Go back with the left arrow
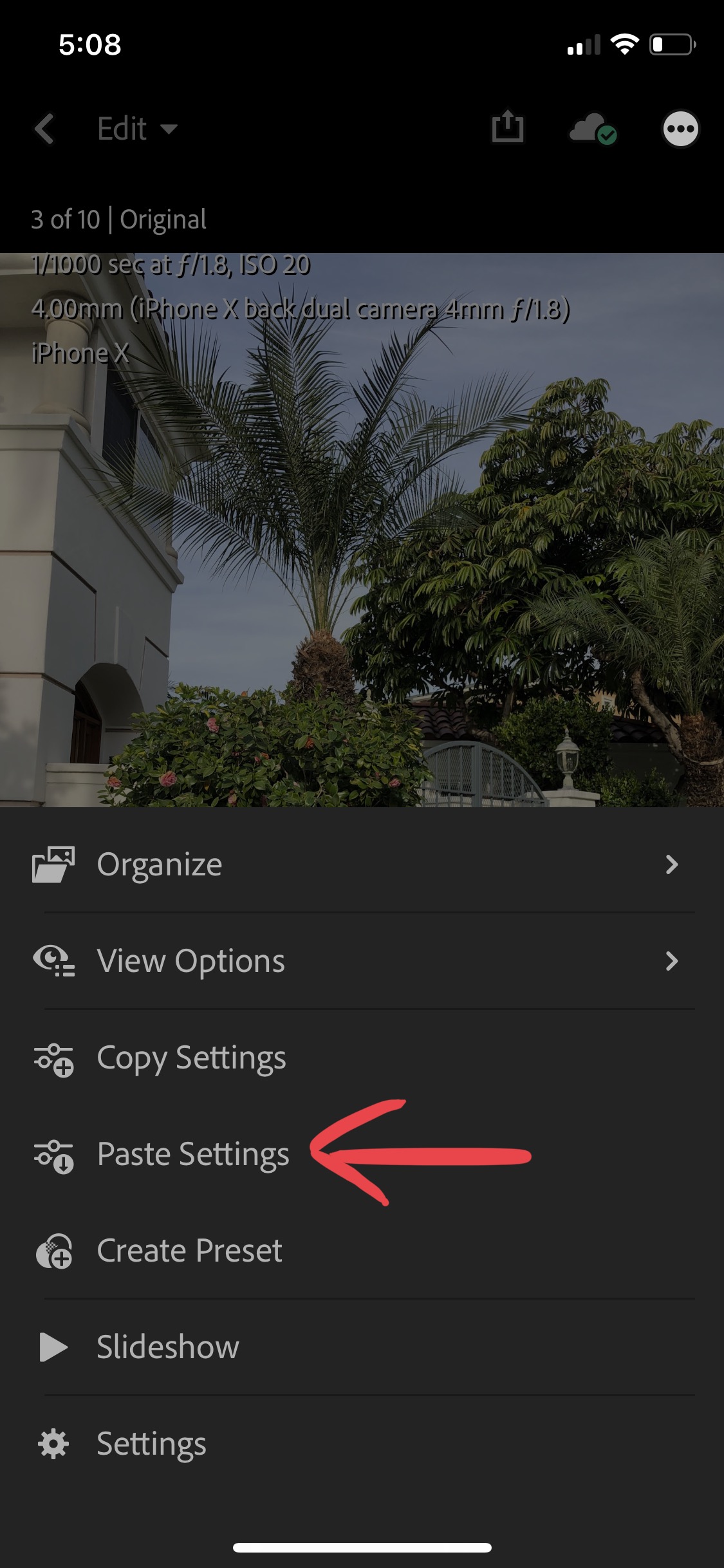Image resolution: width=724 pixels, height=1568 pixels. (44, 129)
